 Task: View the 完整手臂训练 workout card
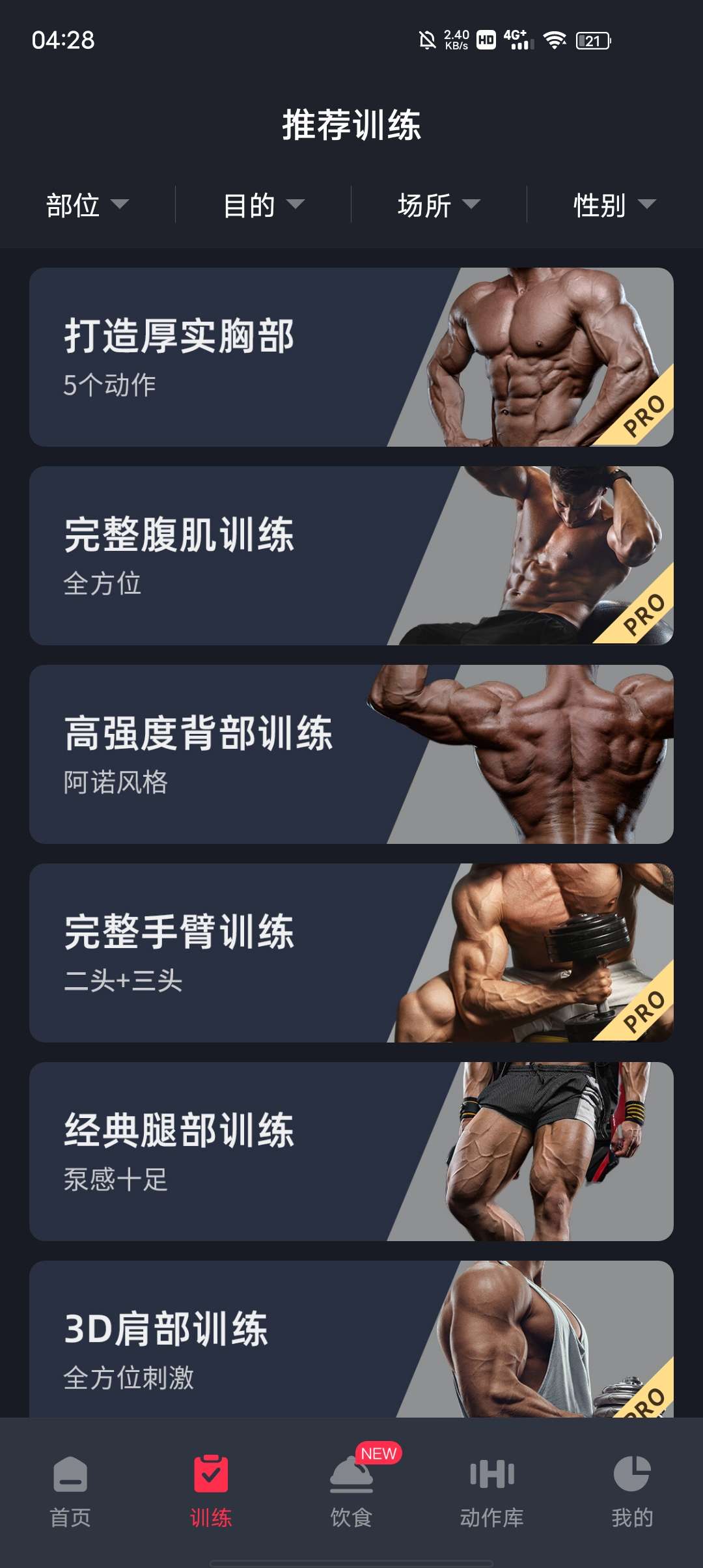pyautogui.click(x=351, y=953)
